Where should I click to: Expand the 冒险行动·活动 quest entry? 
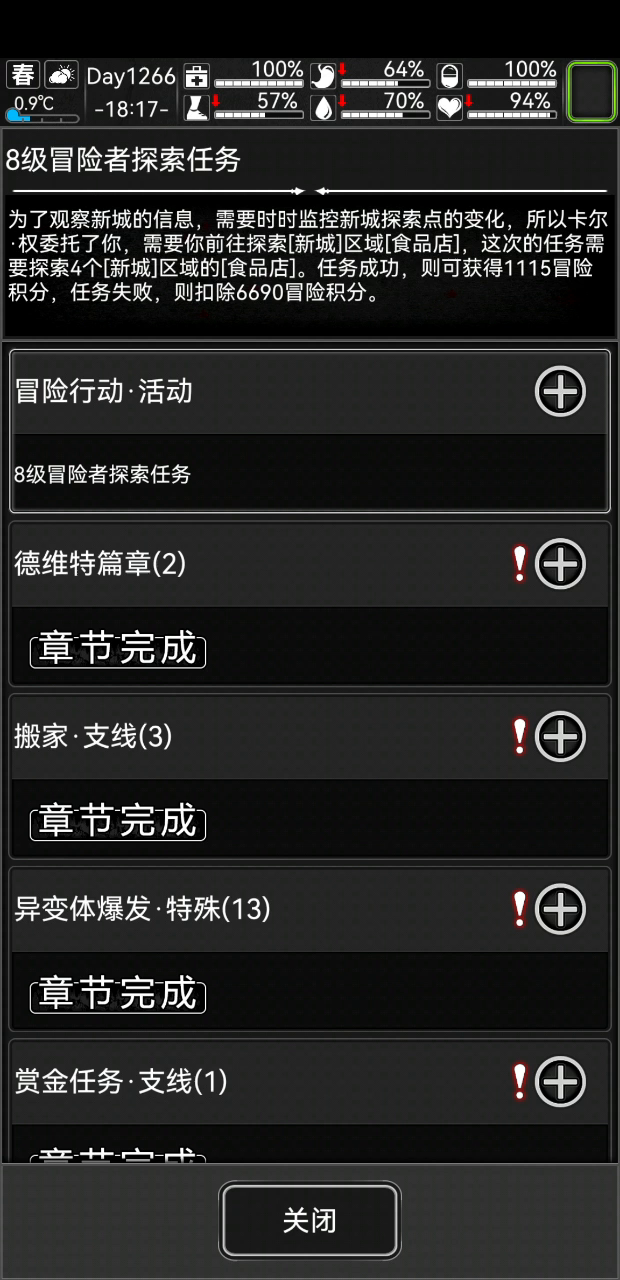click(x=560, y=391)
